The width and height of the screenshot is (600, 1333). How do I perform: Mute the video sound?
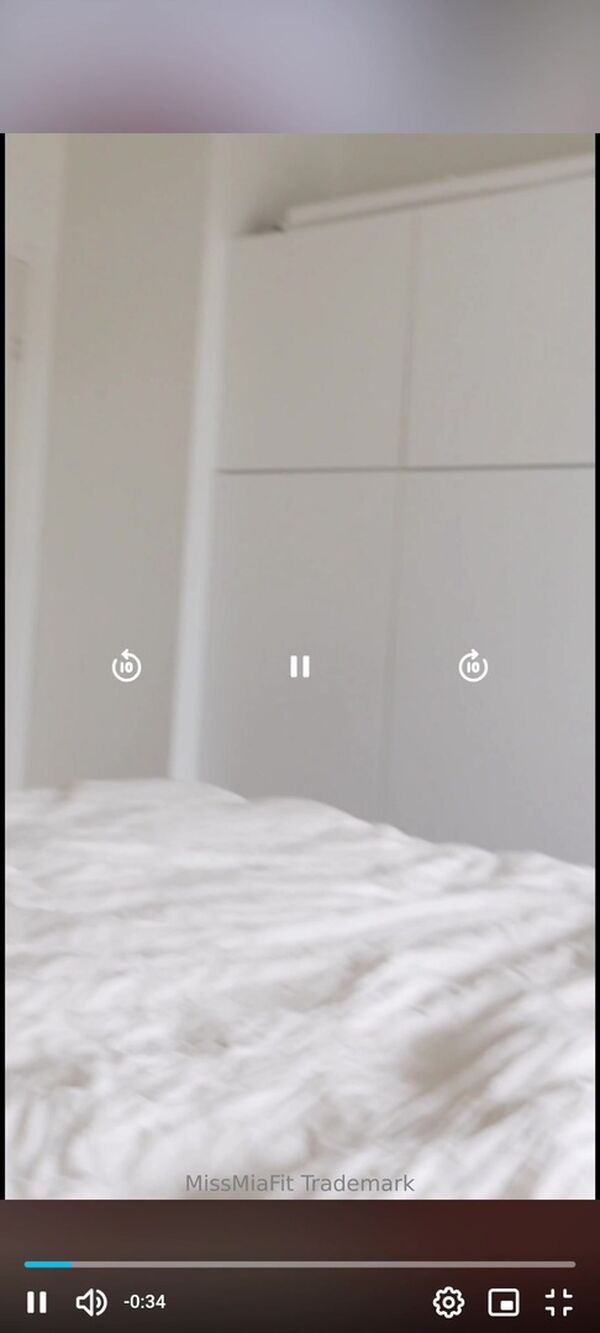(x=91, y=1302)
